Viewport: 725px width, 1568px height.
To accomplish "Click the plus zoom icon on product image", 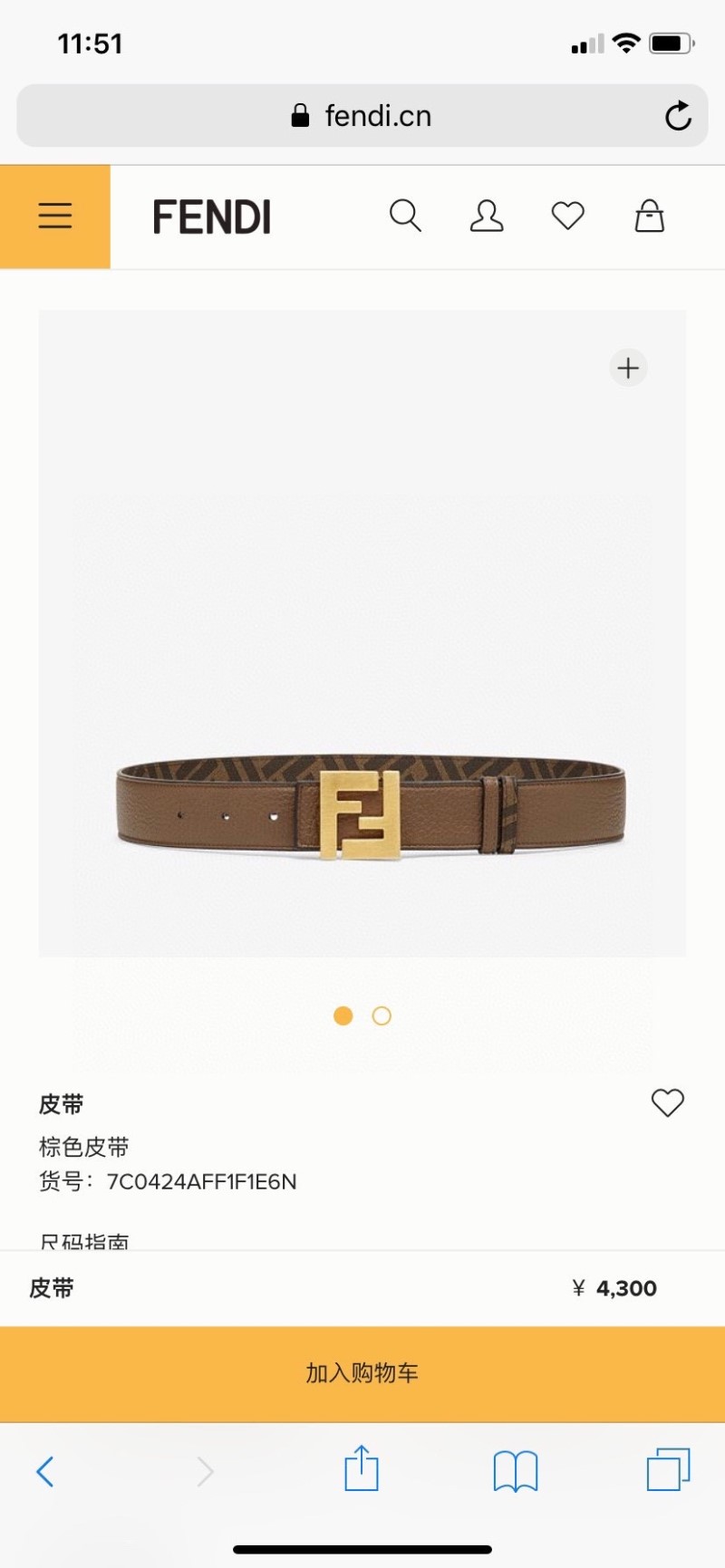I will click(628, 368).
